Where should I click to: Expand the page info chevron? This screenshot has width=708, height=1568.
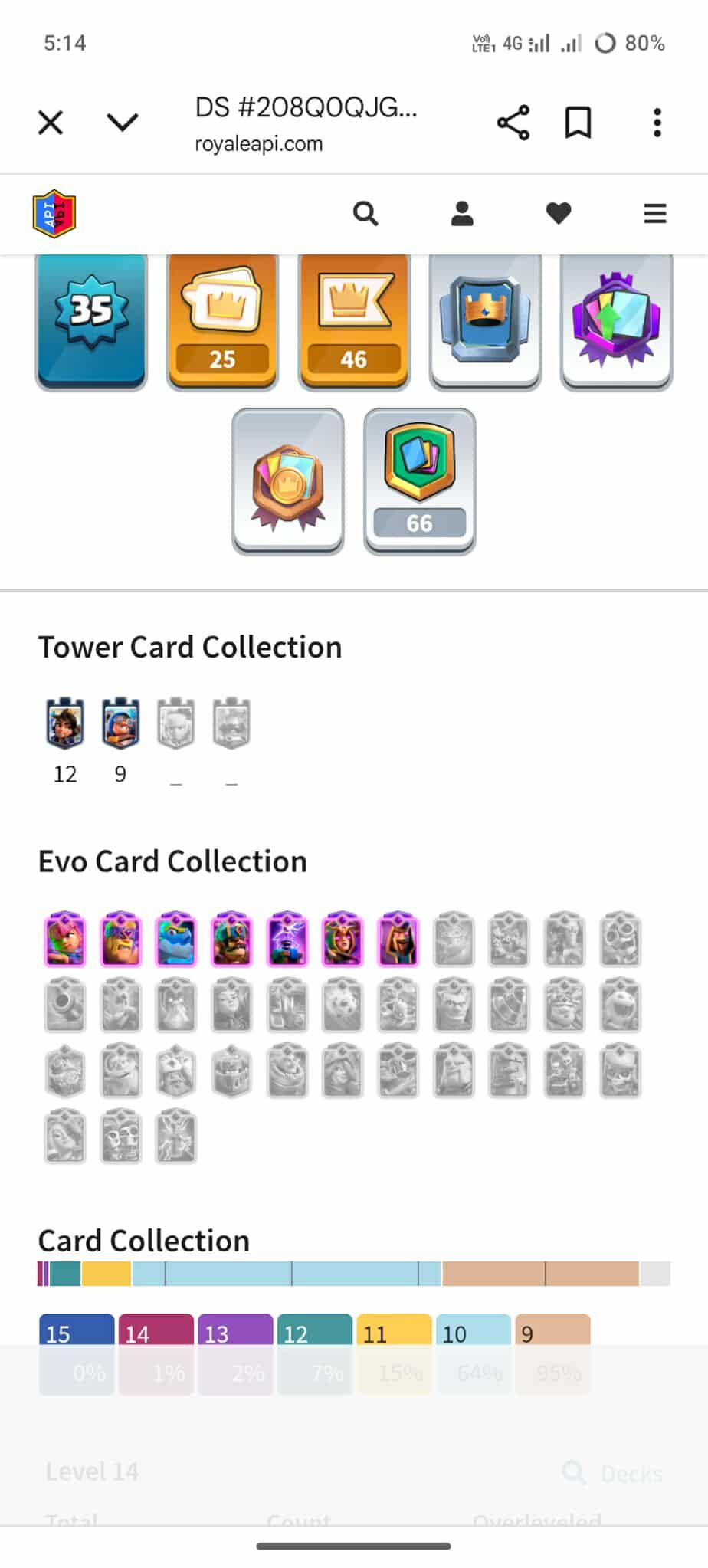coord(123,123)
